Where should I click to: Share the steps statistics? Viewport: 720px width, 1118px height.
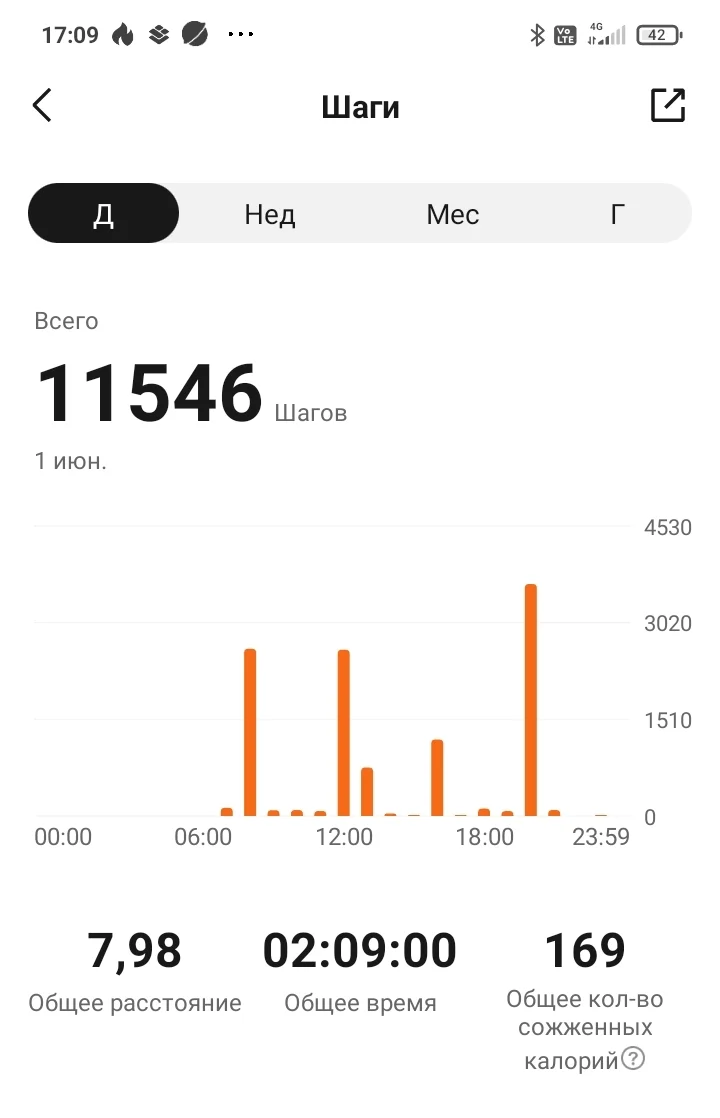point(667,105)
